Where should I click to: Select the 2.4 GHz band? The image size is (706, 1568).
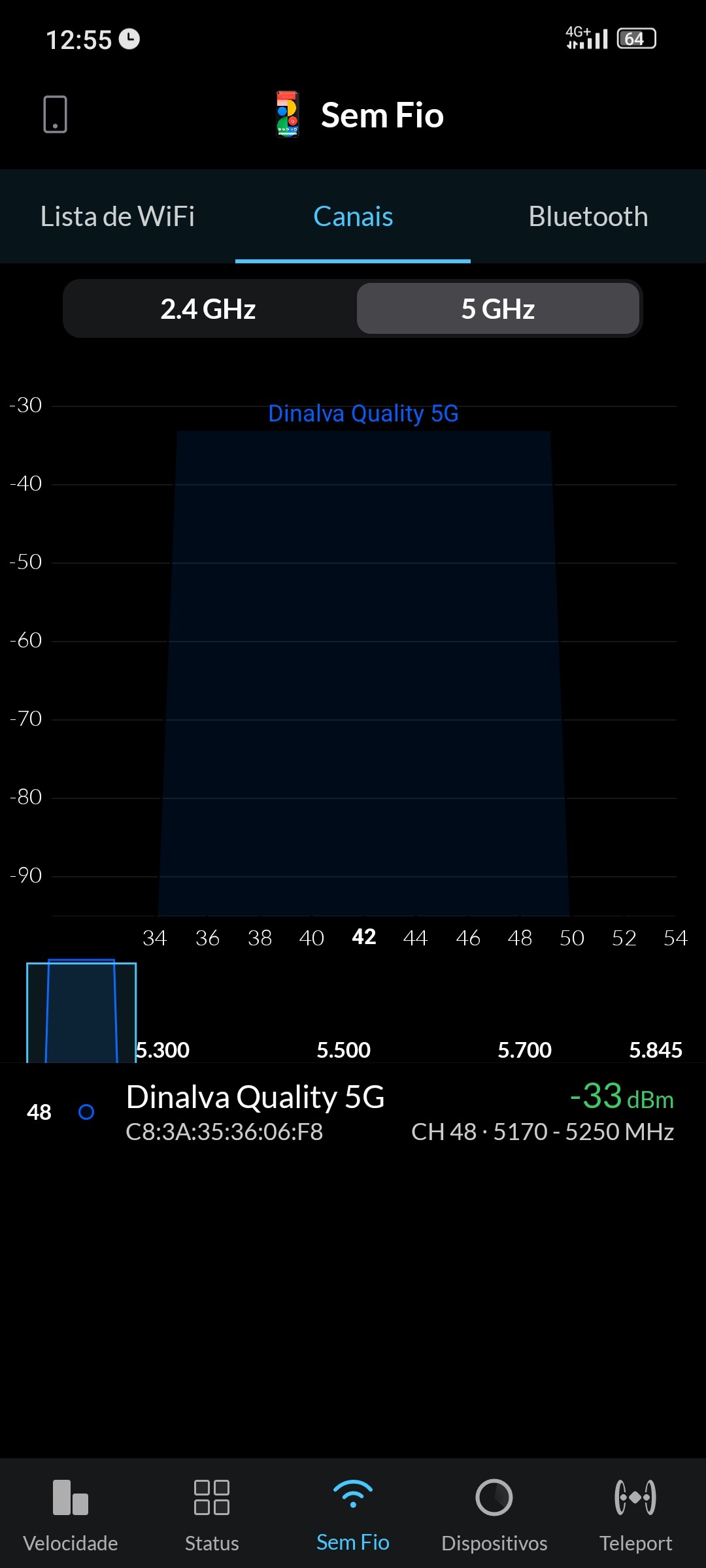209,309
